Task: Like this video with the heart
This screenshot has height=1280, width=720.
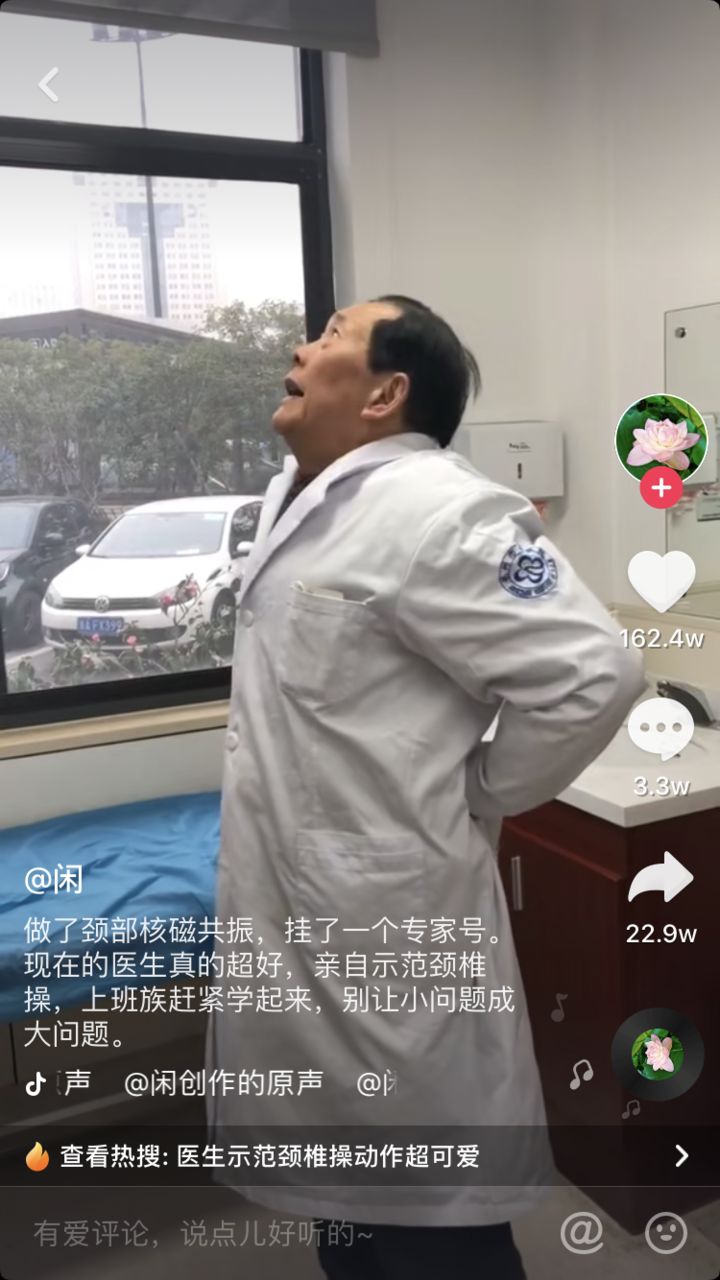Action: tap(661, 582)
